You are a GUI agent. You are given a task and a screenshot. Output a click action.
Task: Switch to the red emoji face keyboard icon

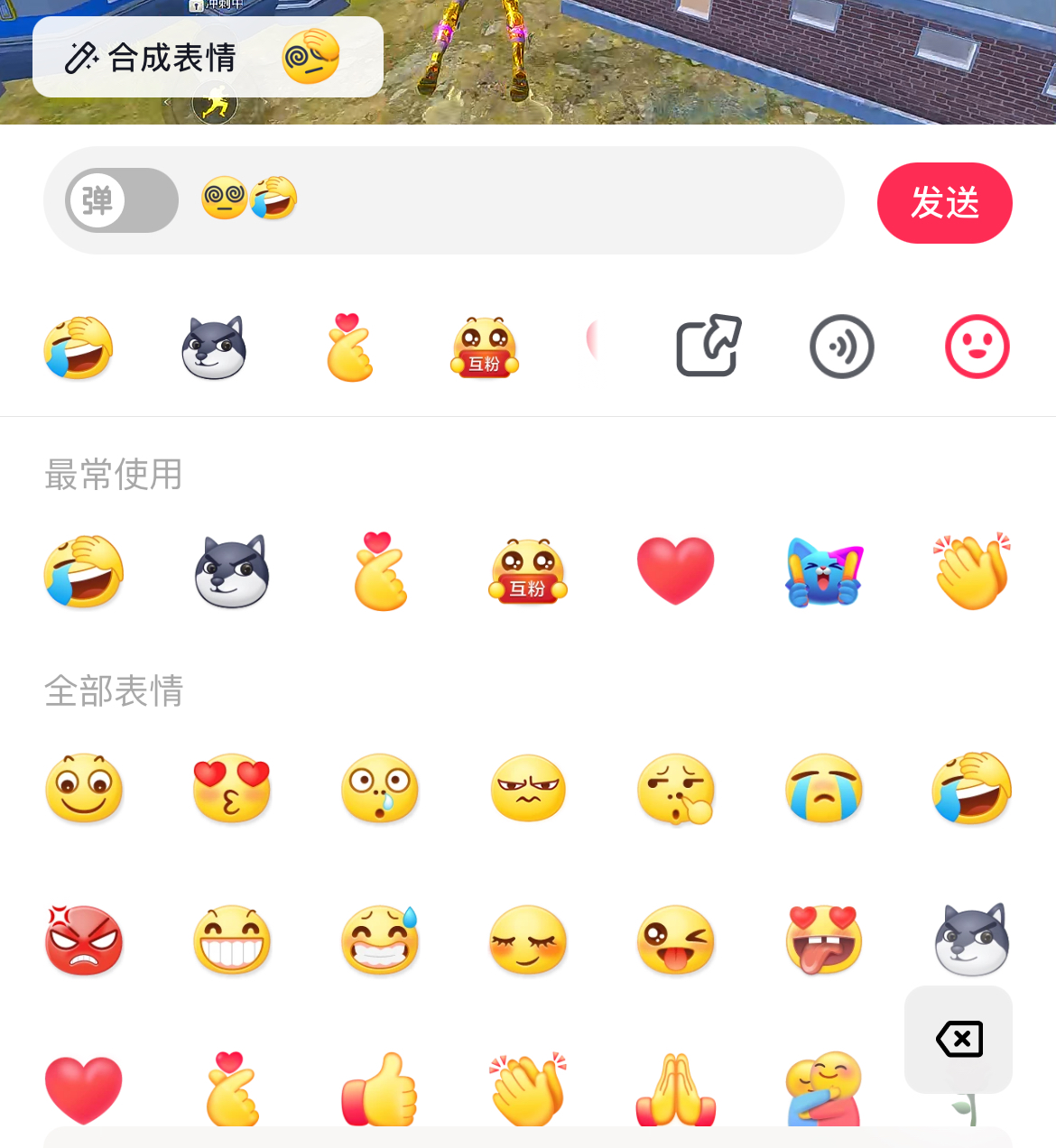pos(977,347)
